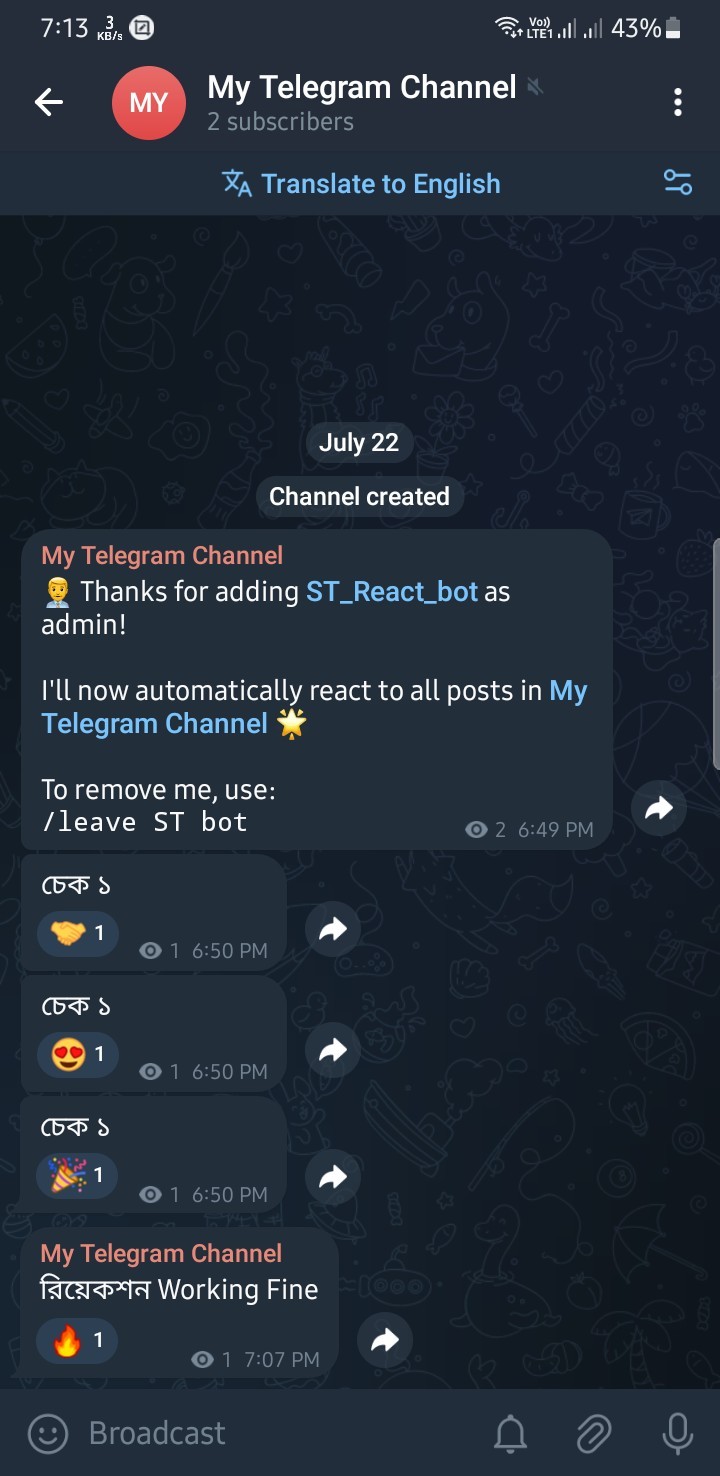Tap the heart-eyes reaction
The height and width of the screenshot is (1476, 720).
pyautogui.click(x=78, y=1054)
